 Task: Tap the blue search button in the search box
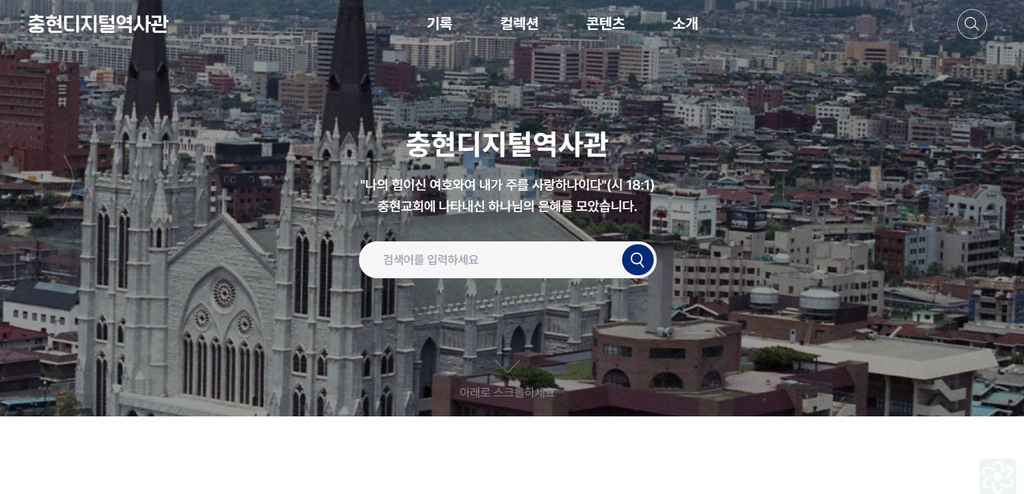tap(637, 260)
